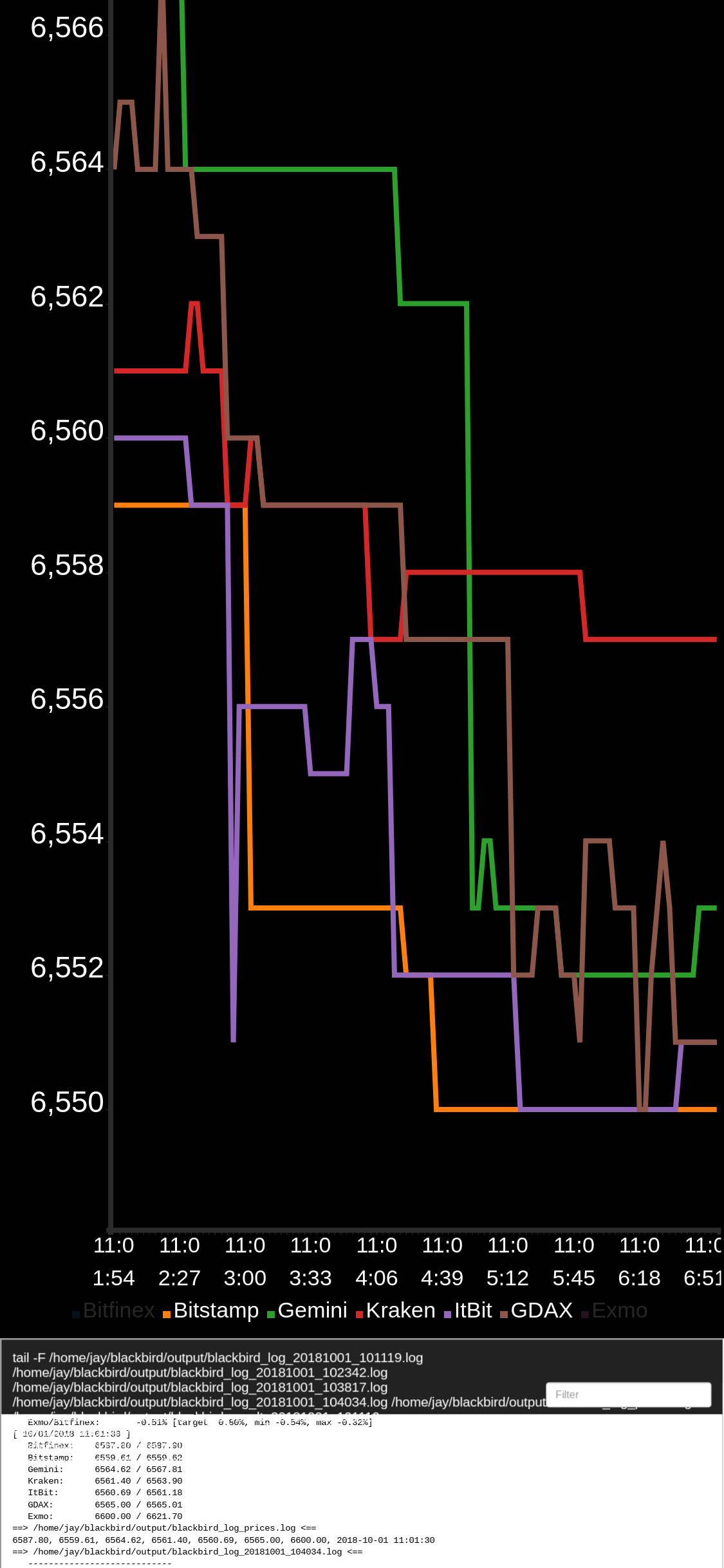Hide the GDAX line on the chart
The width and height of the screenshot is (724, 1568).
pyautogui.click(x=536, y=1310)
